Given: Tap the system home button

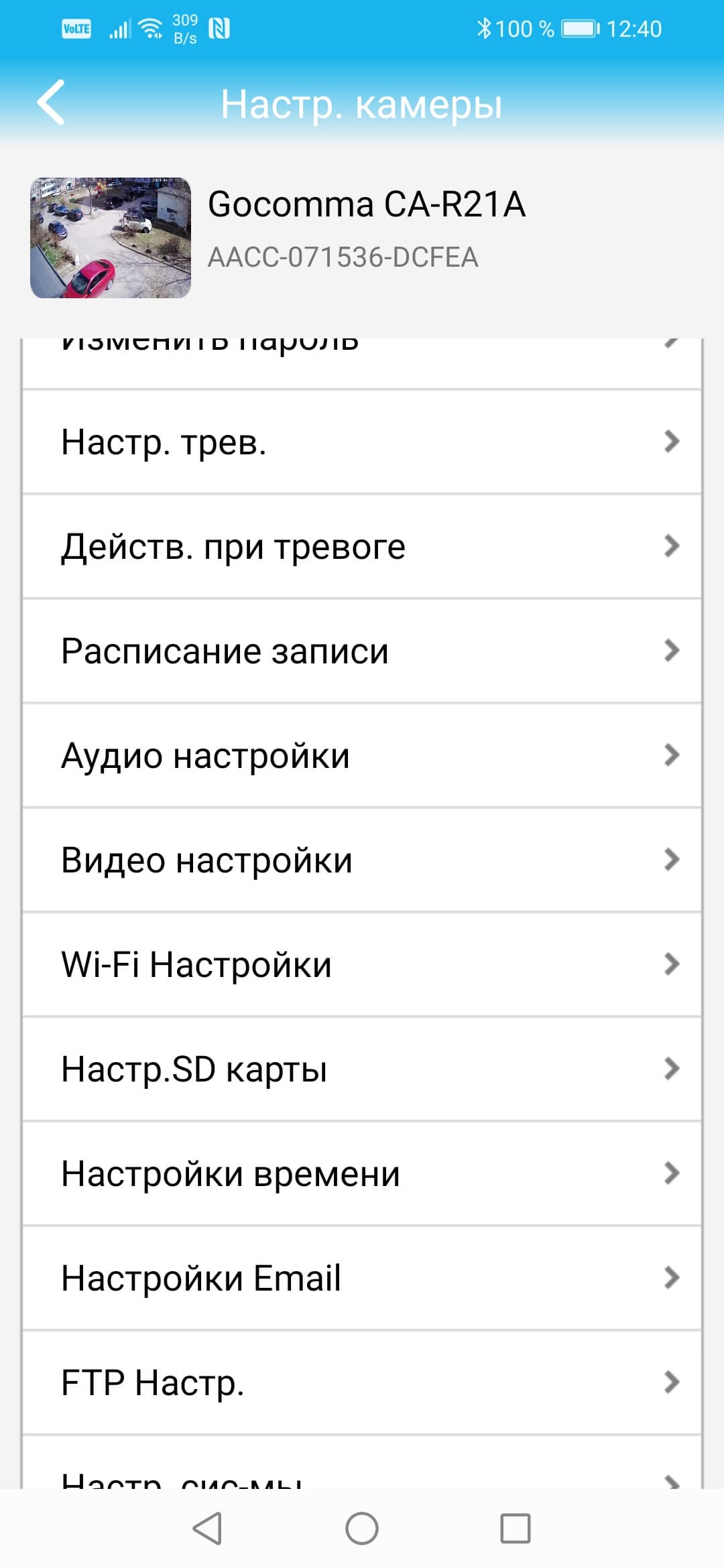Looking at the screenshot, I should tap(362, 1528).
